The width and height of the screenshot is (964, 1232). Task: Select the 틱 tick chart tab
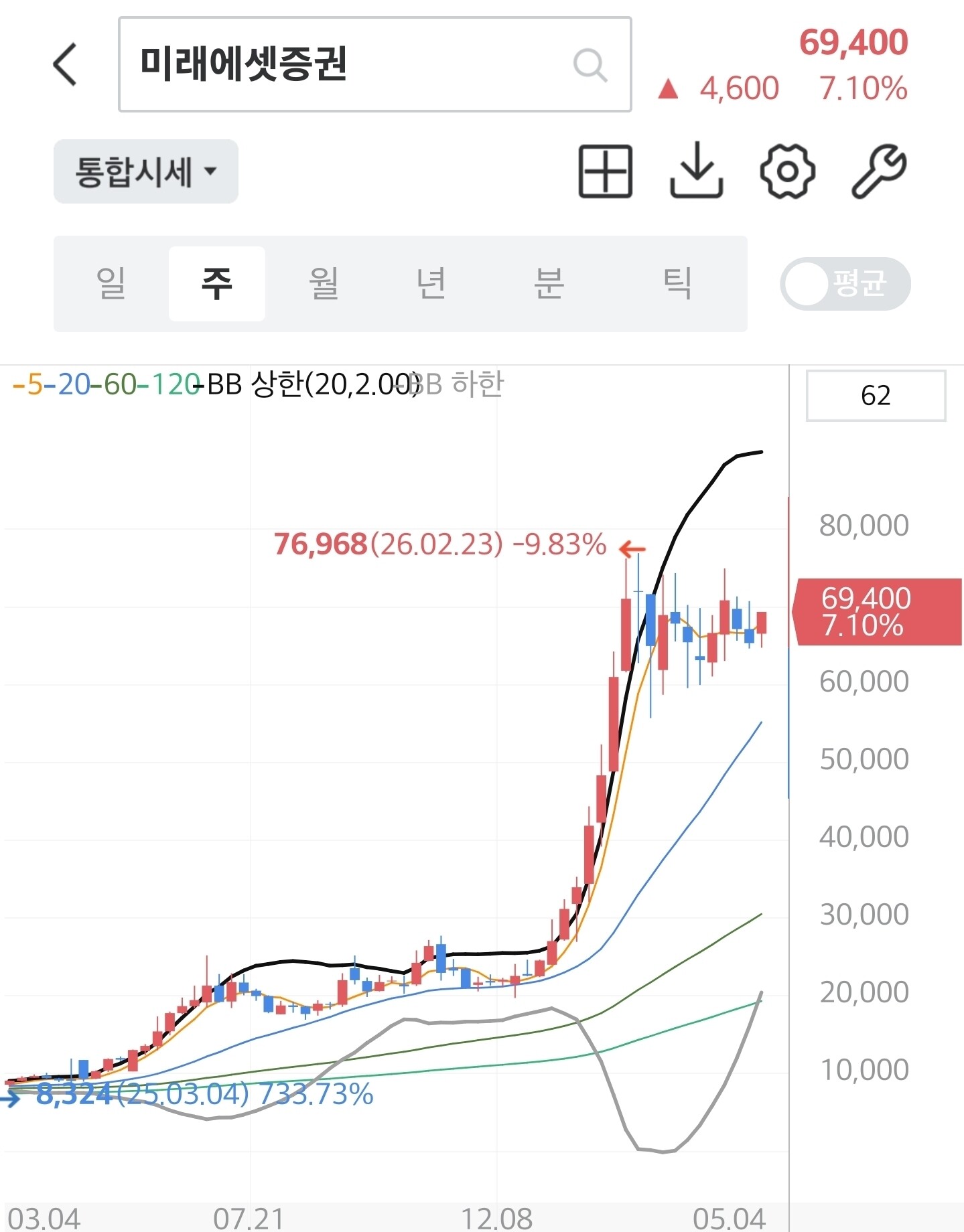[x=677, y=283]
